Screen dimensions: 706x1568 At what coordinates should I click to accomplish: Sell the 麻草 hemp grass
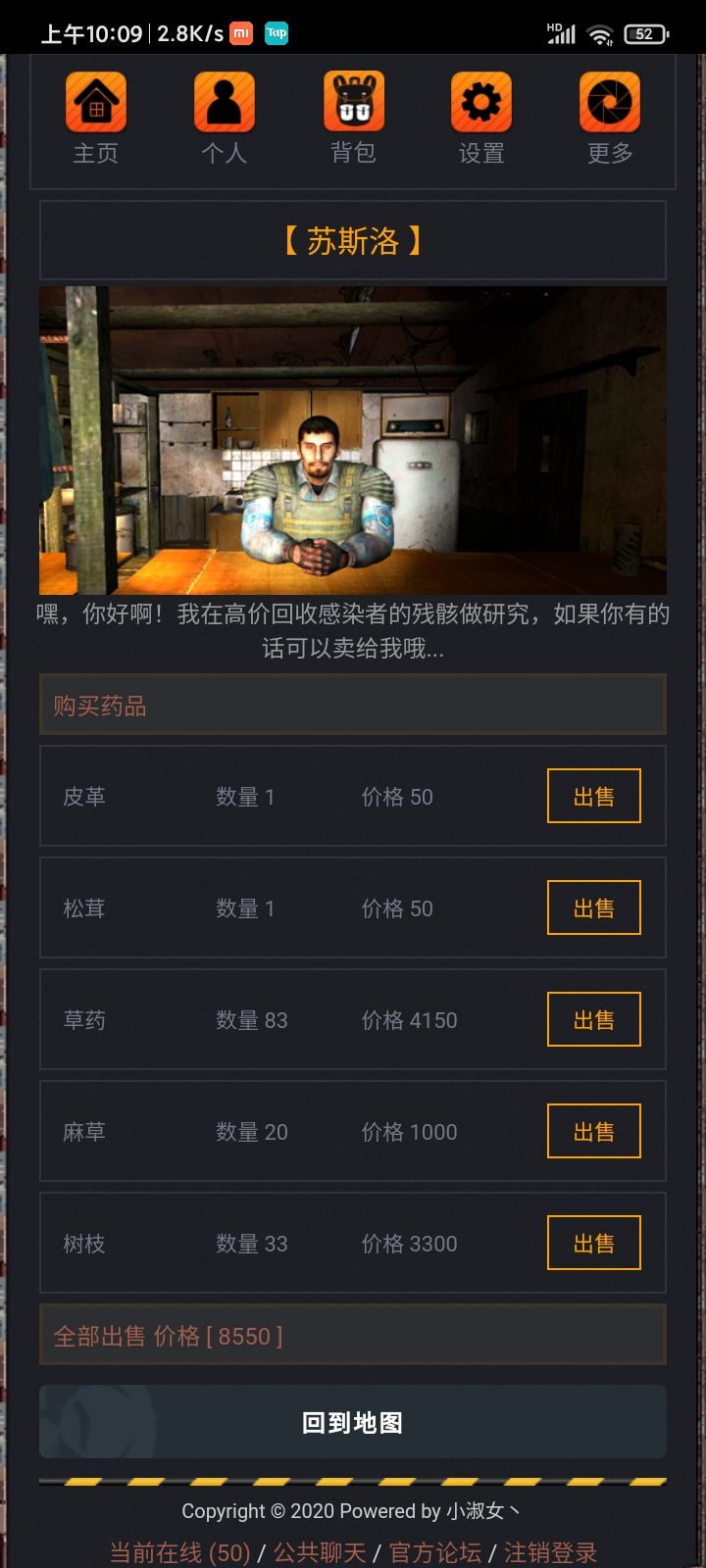(x=593, y=1131)
